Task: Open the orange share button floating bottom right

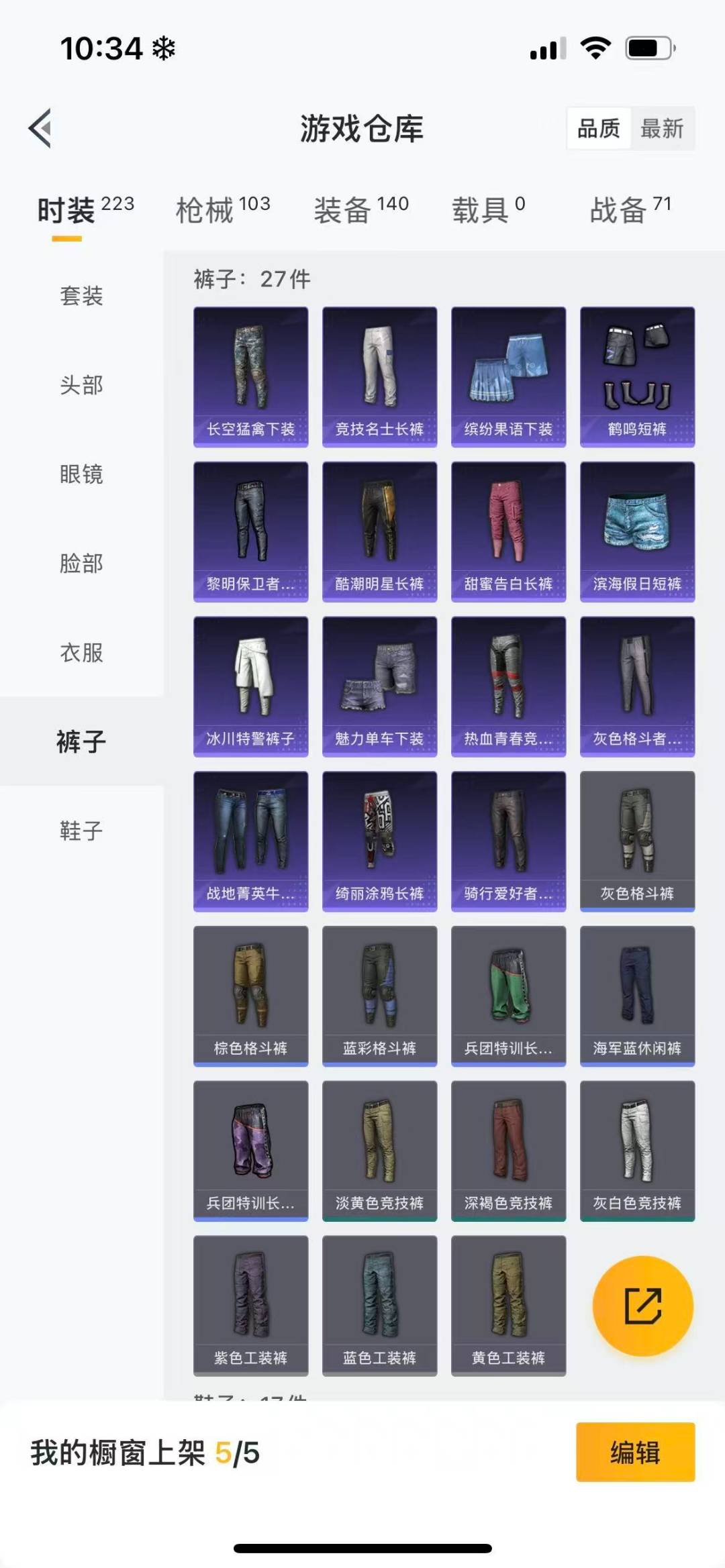Action: [x=642, y=1304]
